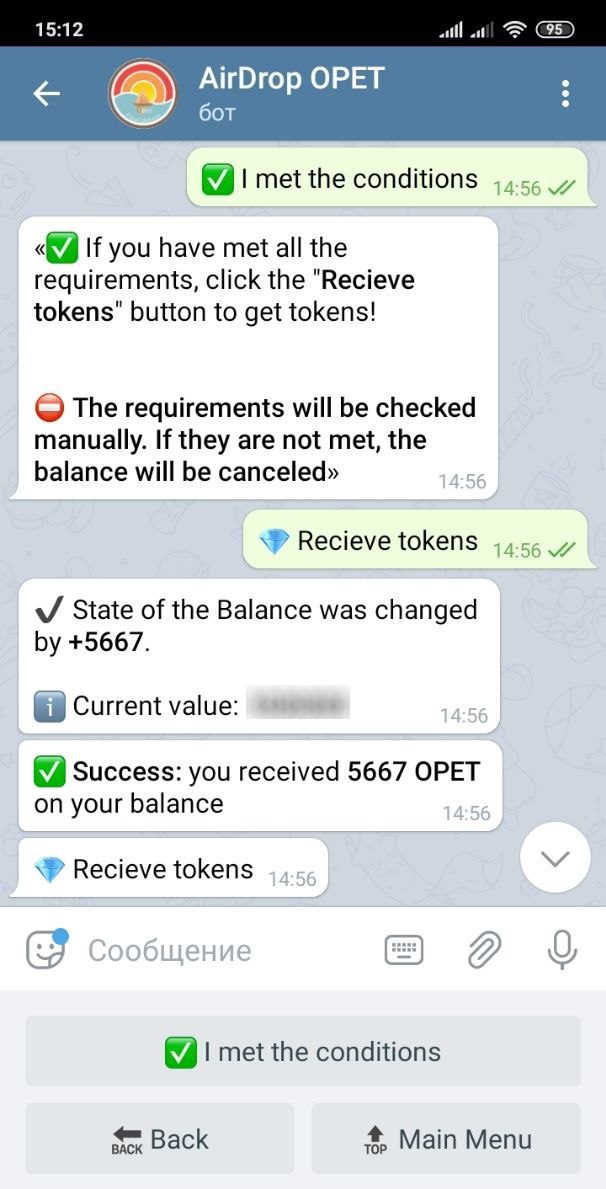Tap the Back bot button
The height and width of the screenshot is (1189, 606).
[x=160, y=1139]
